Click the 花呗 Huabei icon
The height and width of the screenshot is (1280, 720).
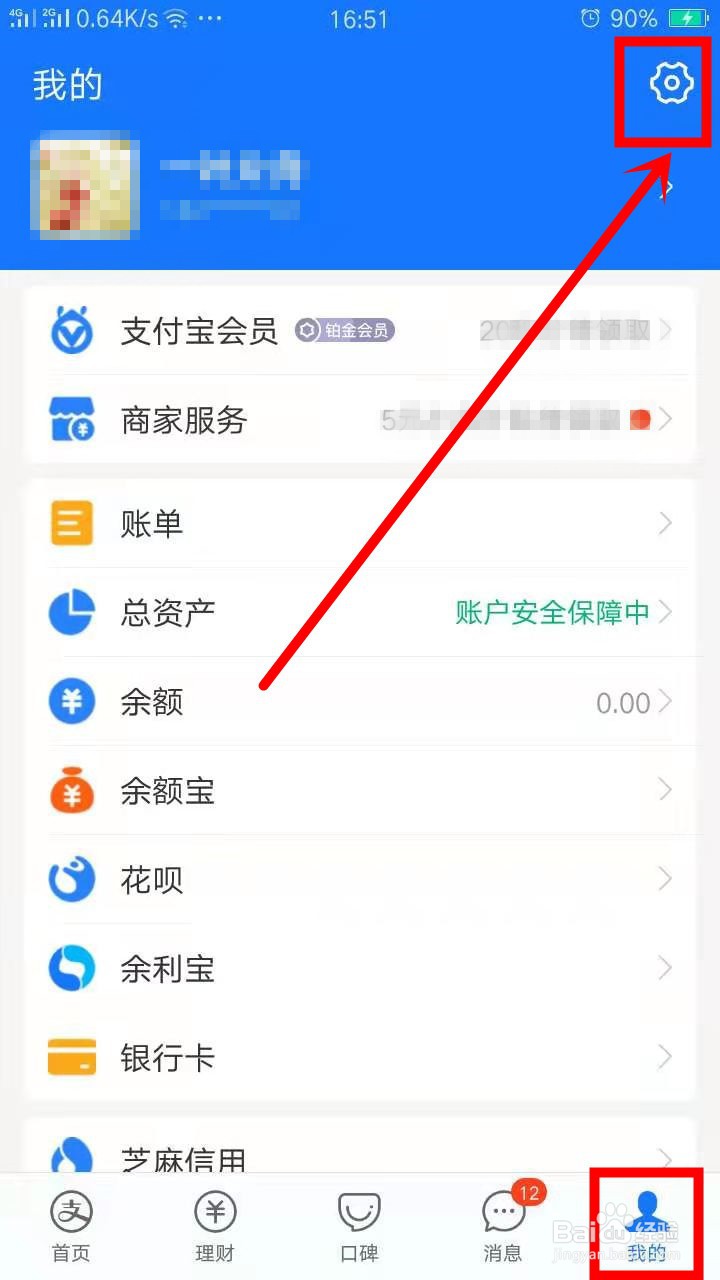pyautogui.click(x=70, y=879)
